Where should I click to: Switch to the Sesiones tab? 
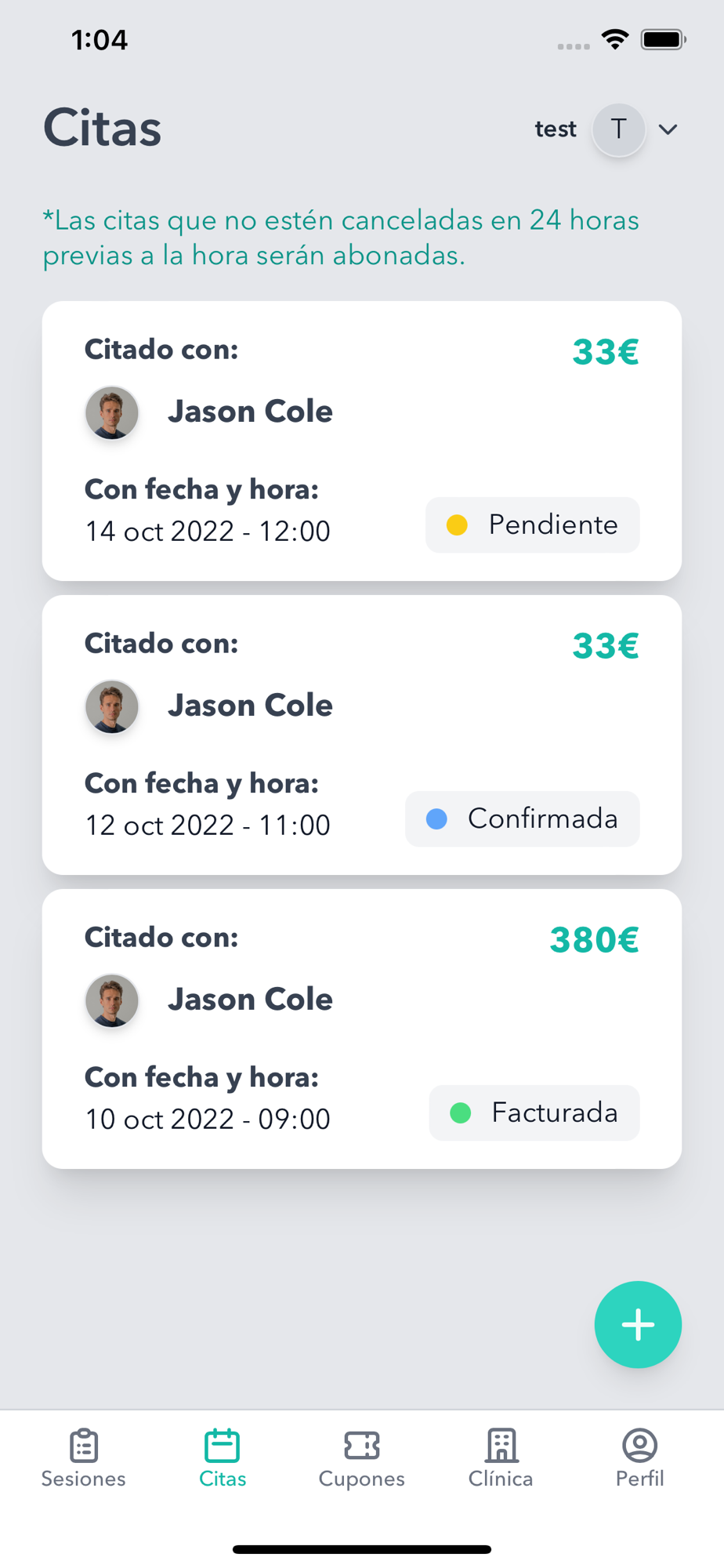point(83,1458)
